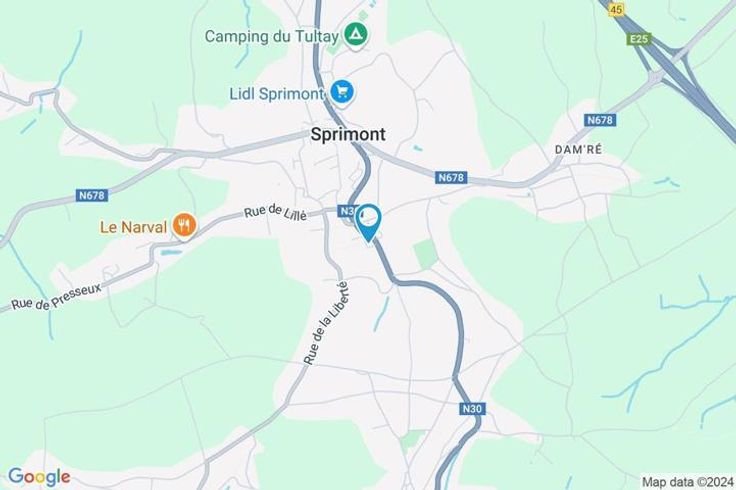Open Le Narval restaurant marker
Viewport: 736px width, 490px height.
183,226
